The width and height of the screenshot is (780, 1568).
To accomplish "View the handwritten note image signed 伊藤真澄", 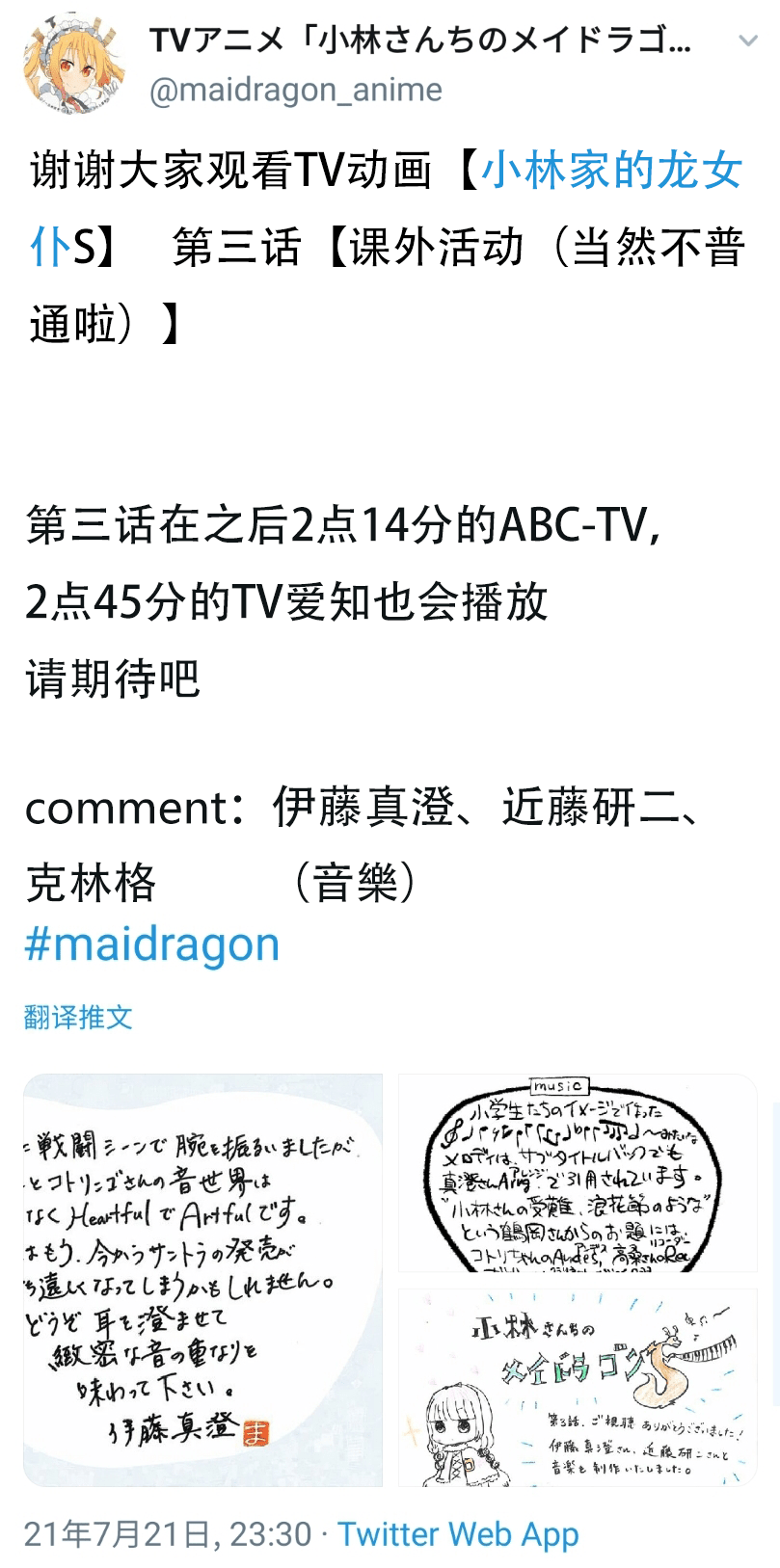I will click(x=203, y=1280).
